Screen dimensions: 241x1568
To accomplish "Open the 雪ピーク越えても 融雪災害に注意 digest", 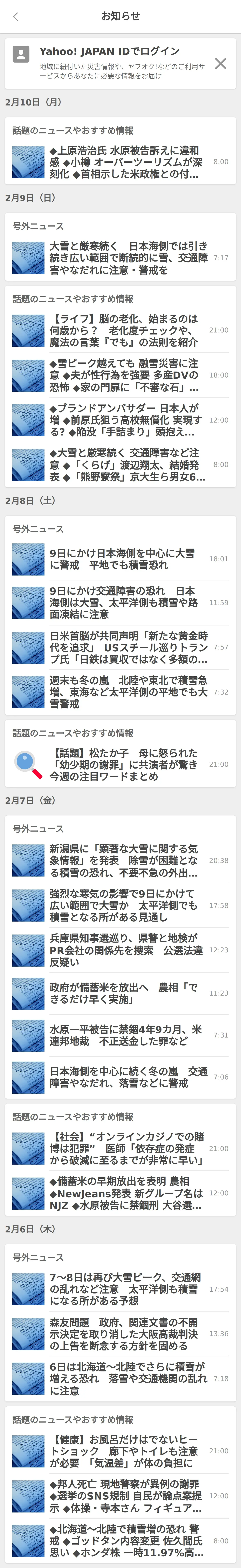I will click(x=125, y=375).
